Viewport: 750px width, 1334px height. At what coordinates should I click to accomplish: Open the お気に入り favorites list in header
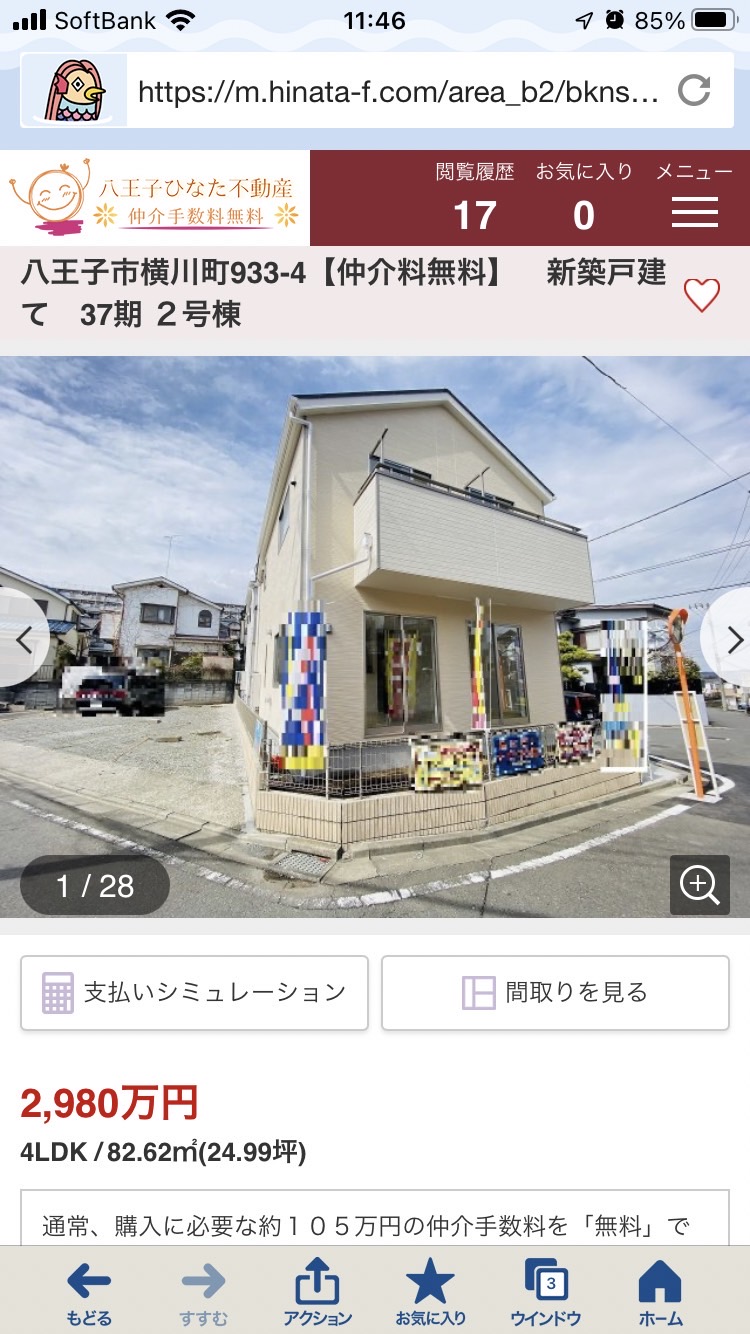point(584,198)
